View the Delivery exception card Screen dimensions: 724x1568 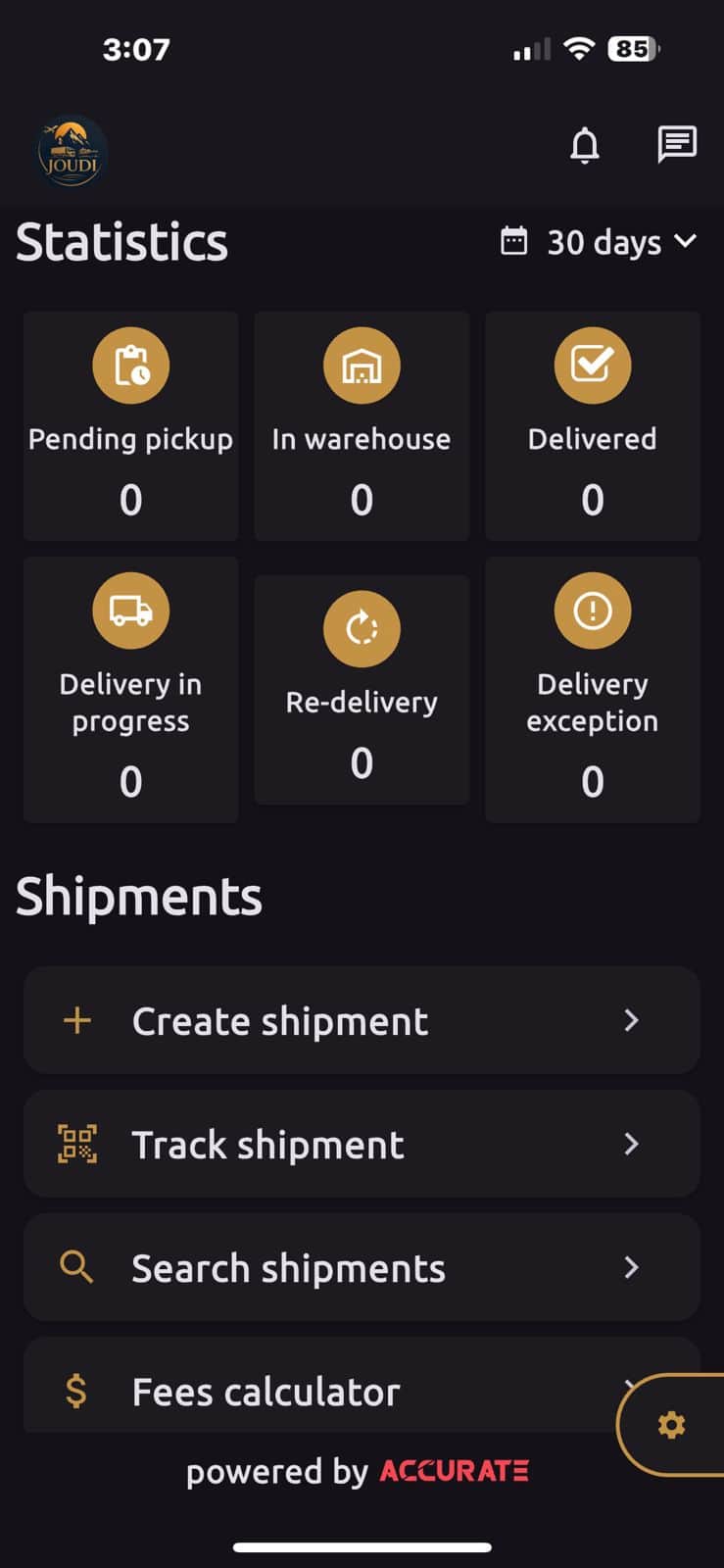tap(593, 689)
